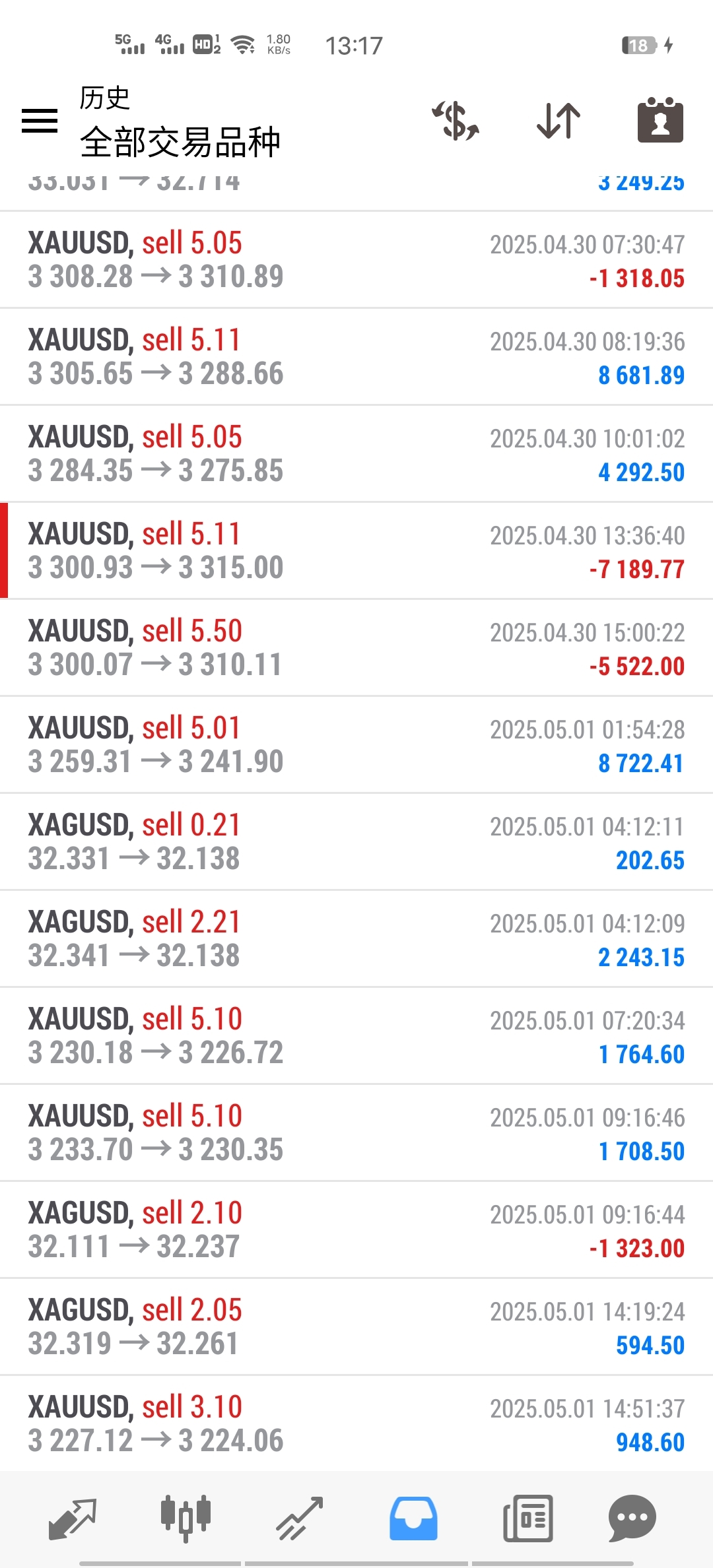The image size is (713, 1568).
Task: Switch to the News tab
Action: click(x=527, y=1519)
